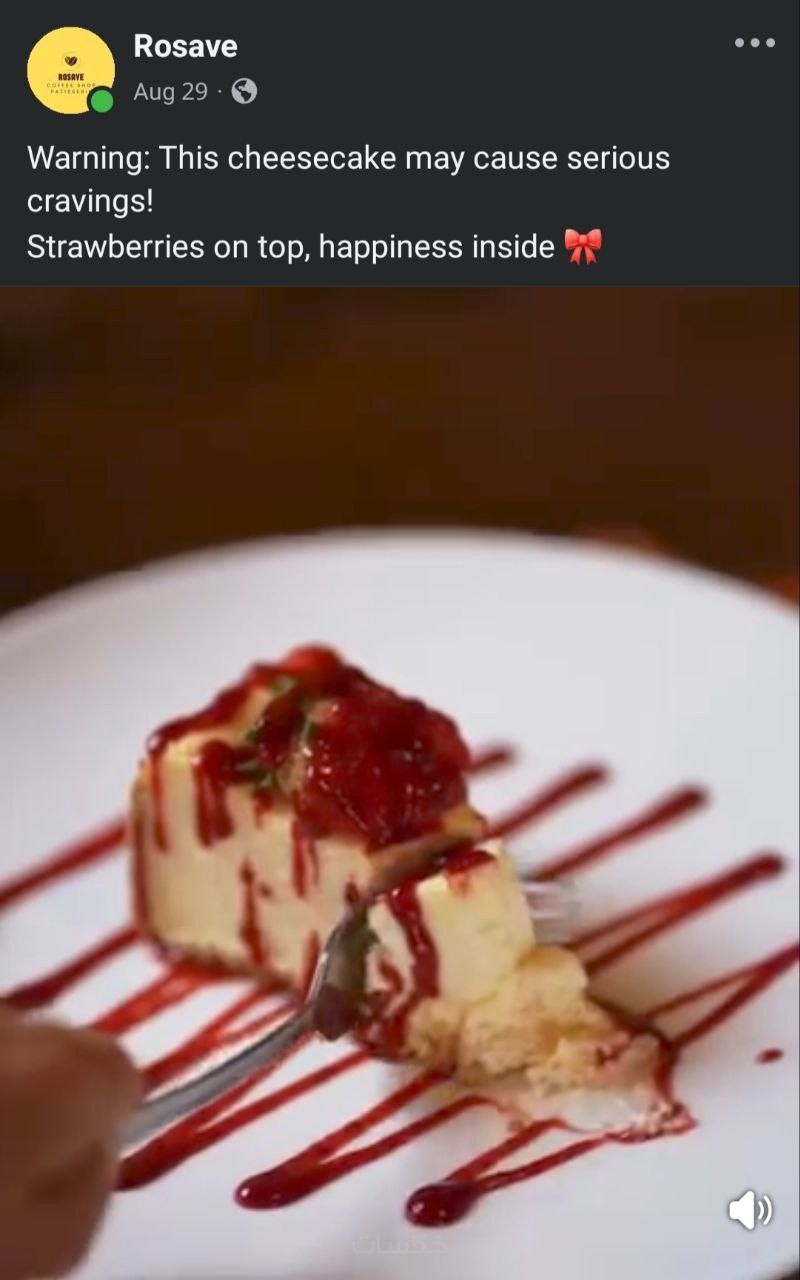Visit the Rosave page via its name
The image size is (800, 1280).
click(x=185, y=46)
